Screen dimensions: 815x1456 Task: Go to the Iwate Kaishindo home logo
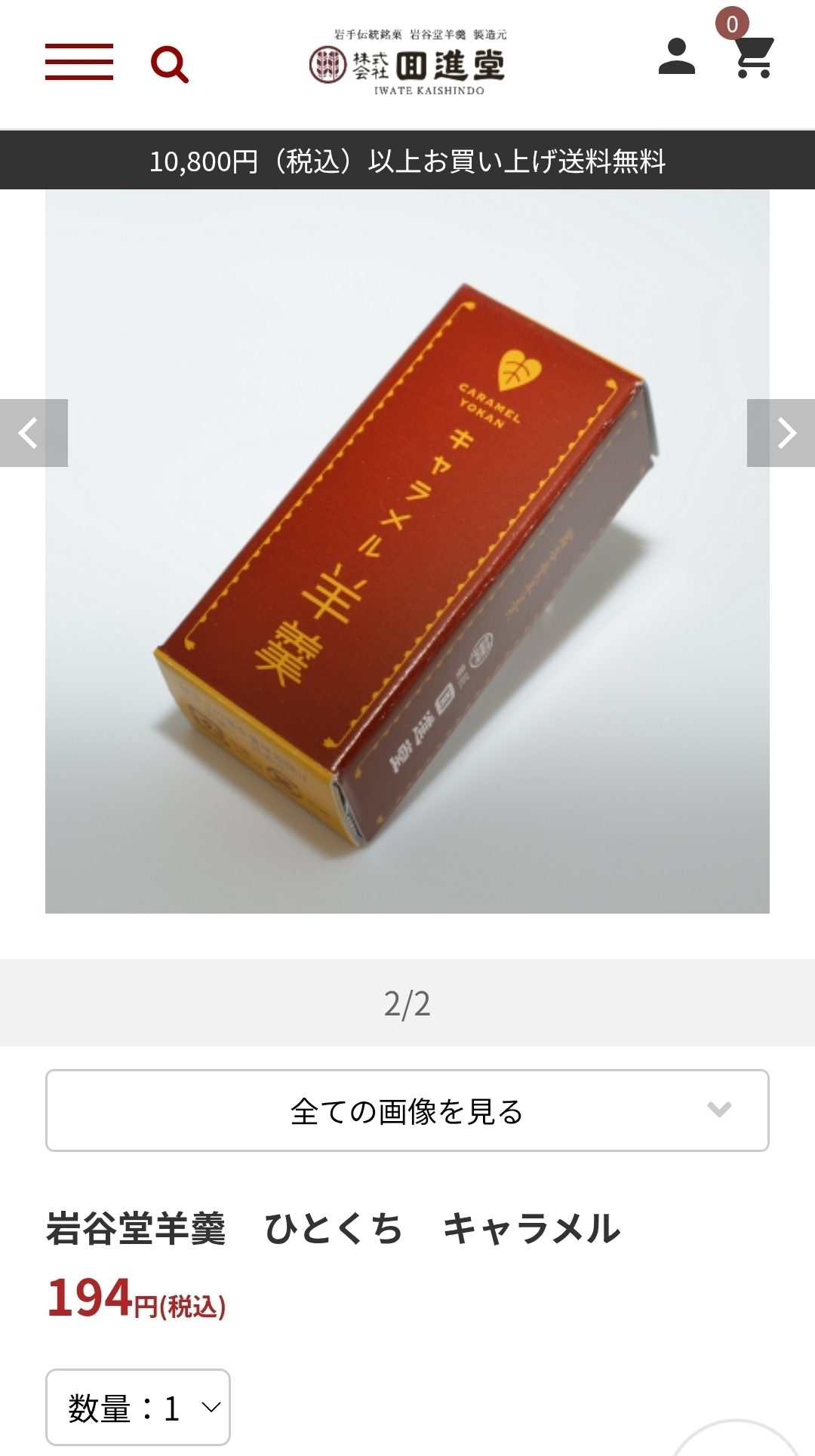pos(407,63)
